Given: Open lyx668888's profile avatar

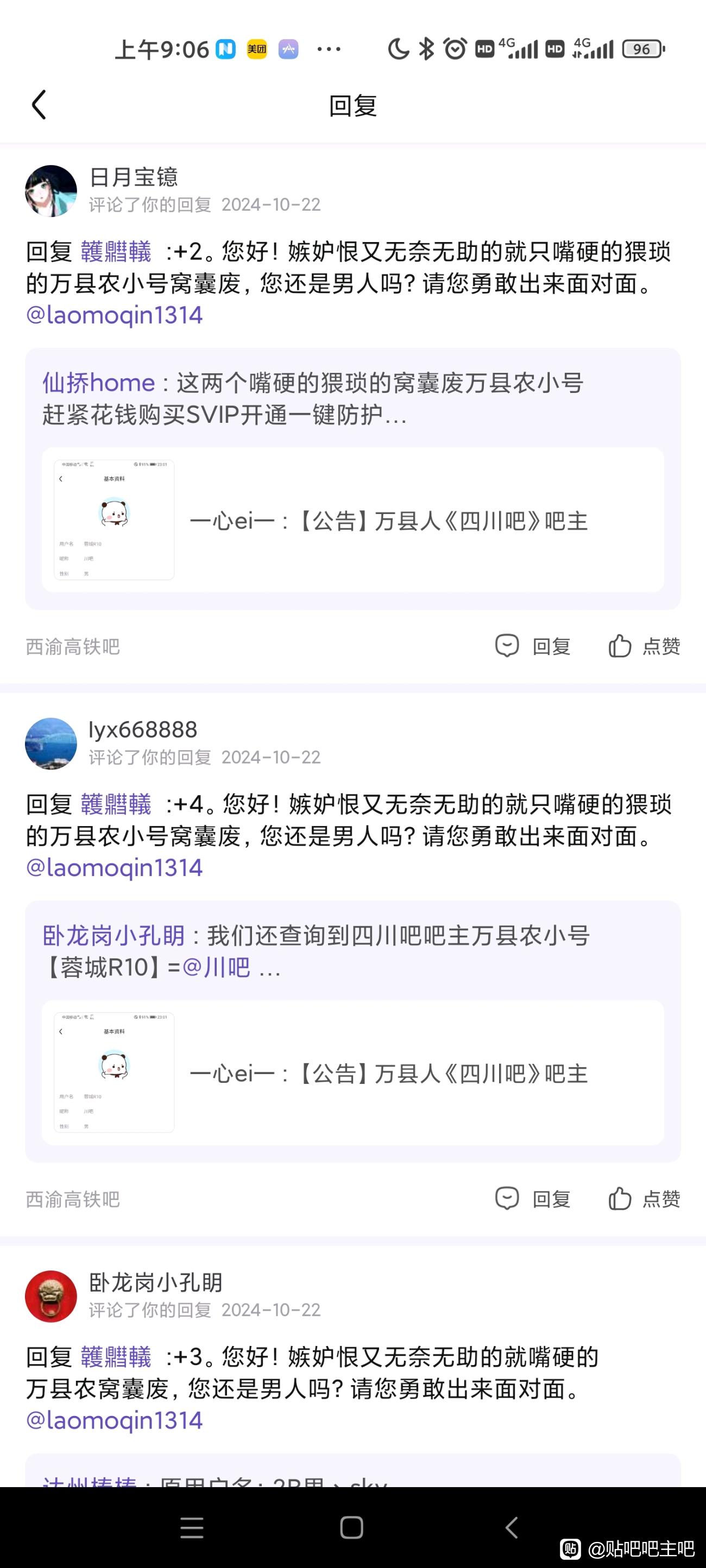Looking at the screenshot, I should pos(51,743).
